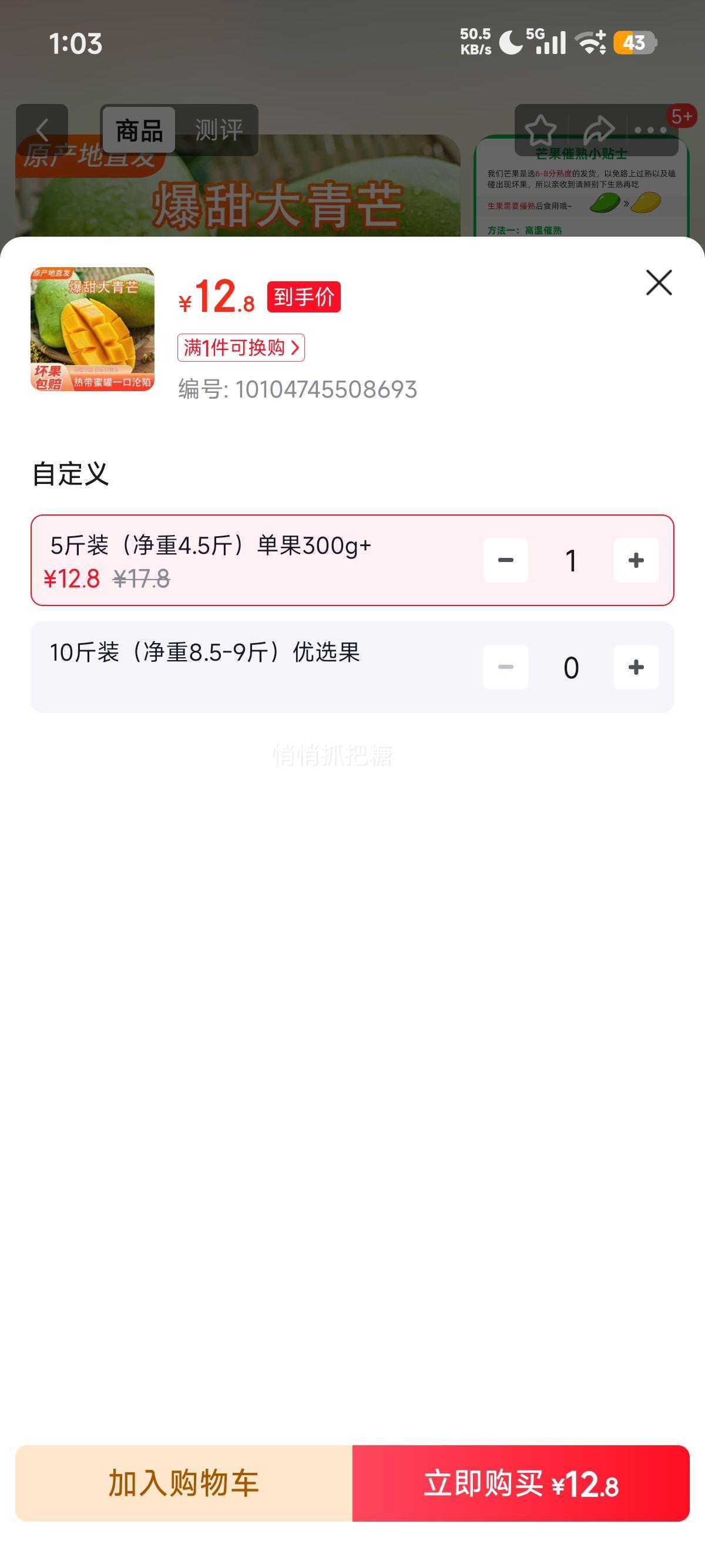Increase 10斤装 quantity with plus stepper
This screenshot has height=1568, width=705.
tap(636, 667)
